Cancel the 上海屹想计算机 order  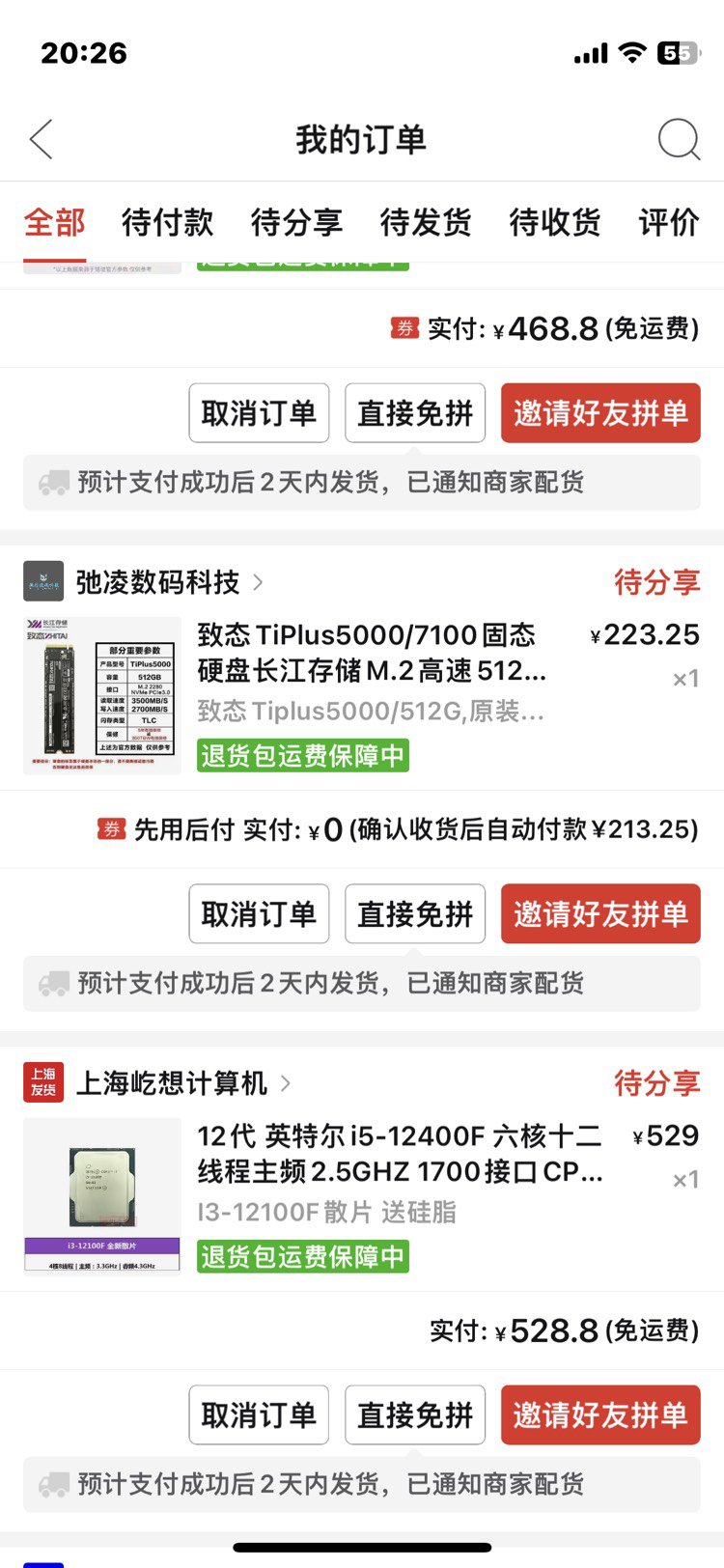click(259, 1414)
